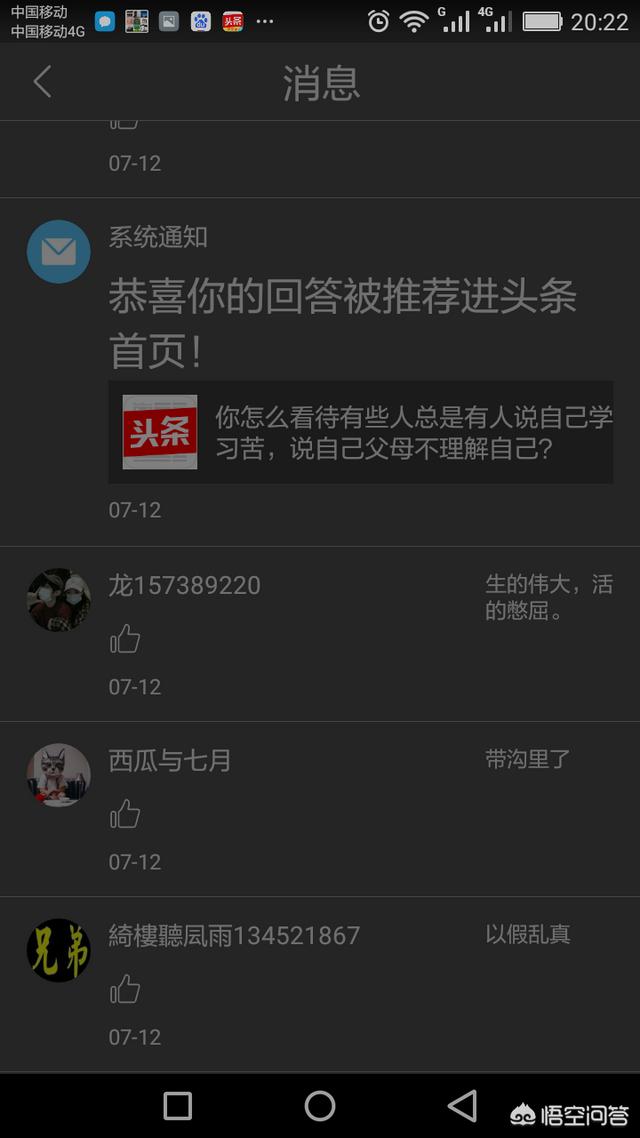Open recent apps from navigation bar
This screenshot has width=640, height=1138.
[178, 1105]
